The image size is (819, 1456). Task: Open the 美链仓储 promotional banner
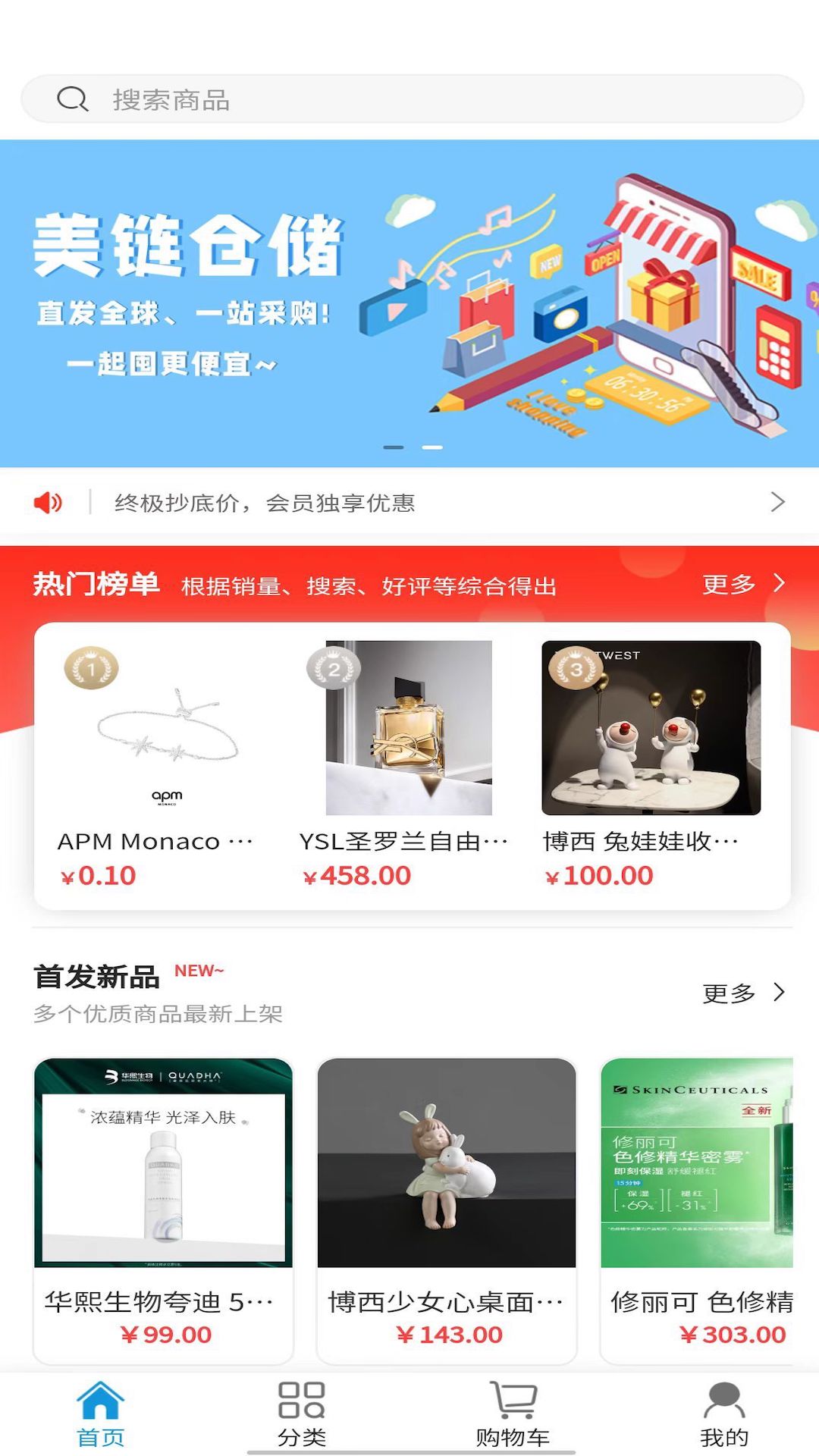[x=409, y=303]
